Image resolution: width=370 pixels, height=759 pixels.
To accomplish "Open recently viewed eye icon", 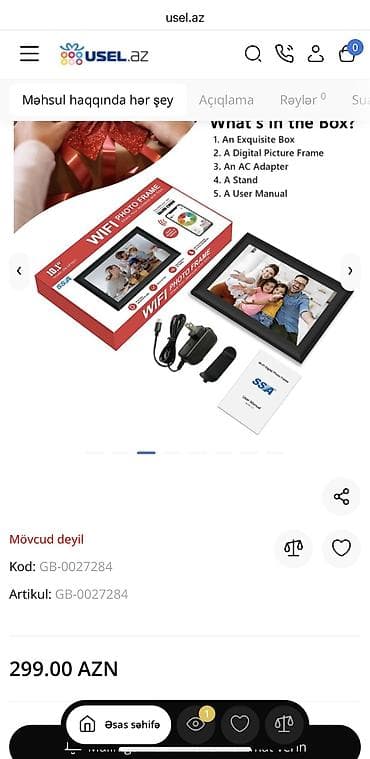I will (x=196, y=725).
